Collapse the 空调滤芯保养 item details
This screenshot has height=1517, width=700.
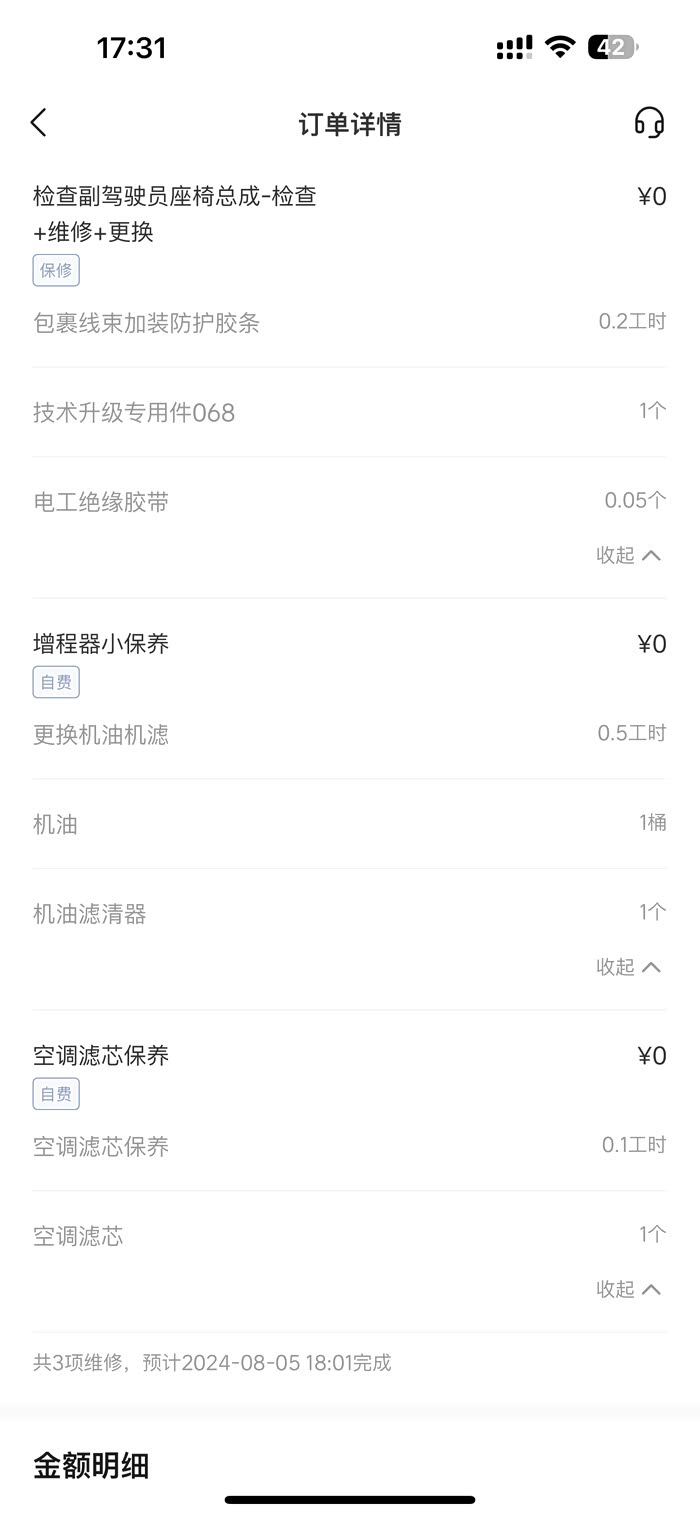pyautogui.click(x=628, y=1289)
